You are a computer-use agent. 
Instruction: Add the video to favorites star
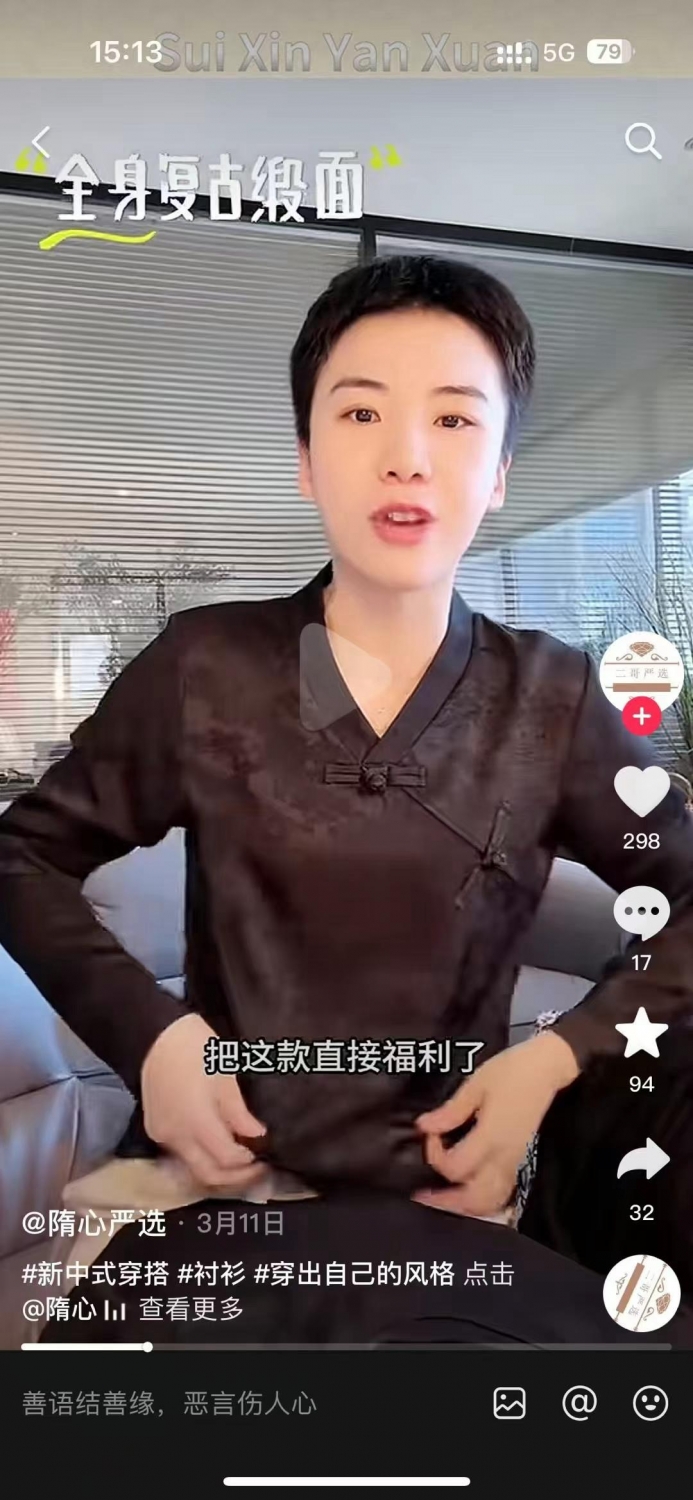coord(641,1033)
